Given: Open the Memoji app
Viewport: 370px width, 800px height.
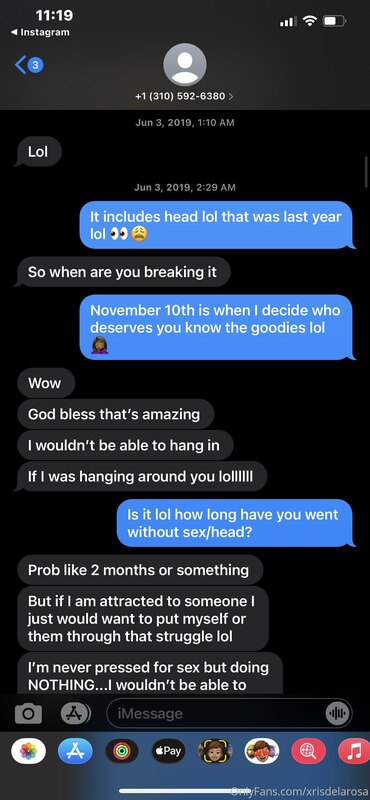Looking at the screenshot, I should 215,751.
